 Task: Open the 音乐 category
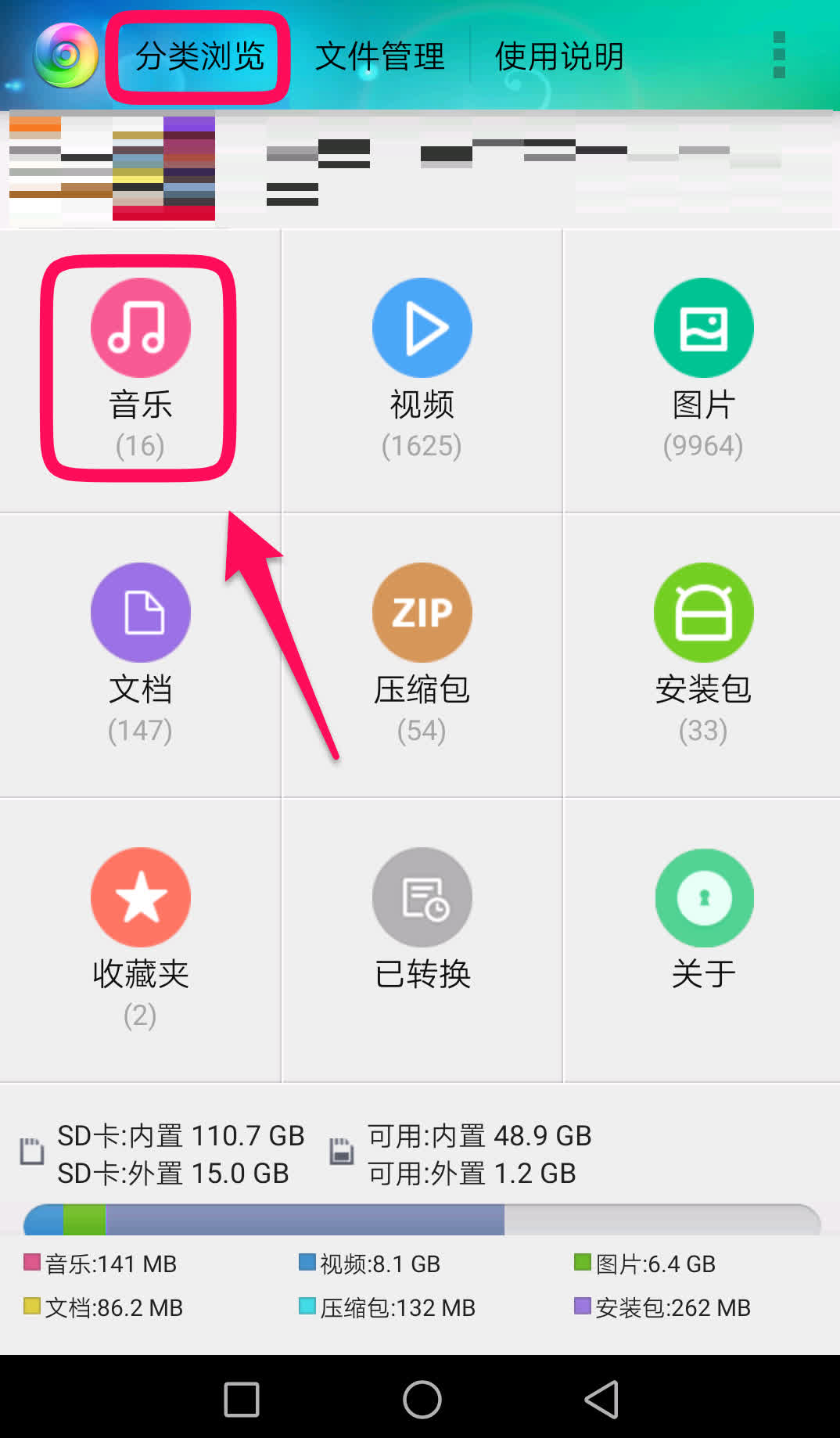[x=140, y=368]
